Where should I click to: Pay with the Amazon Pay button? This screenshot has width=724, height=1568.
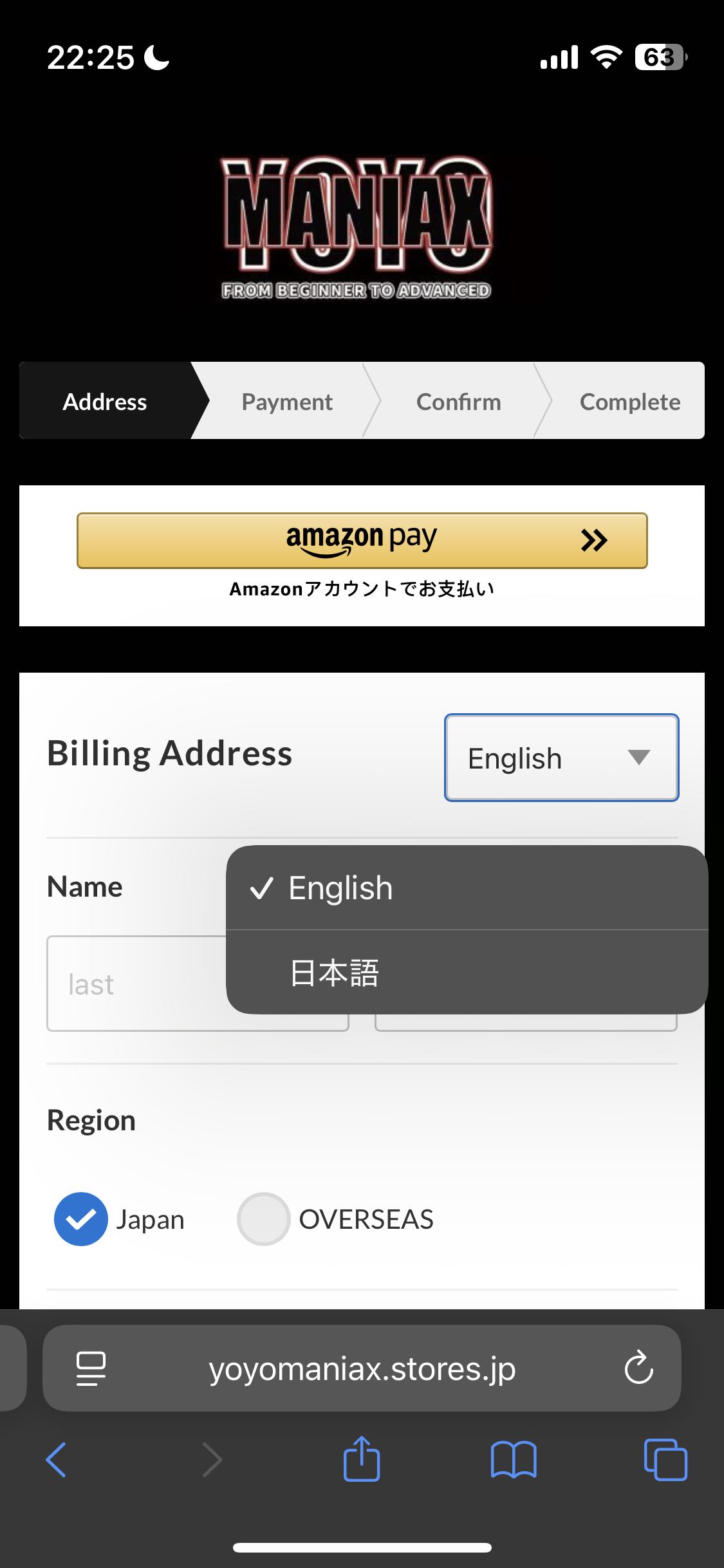(x=362, y=540)
